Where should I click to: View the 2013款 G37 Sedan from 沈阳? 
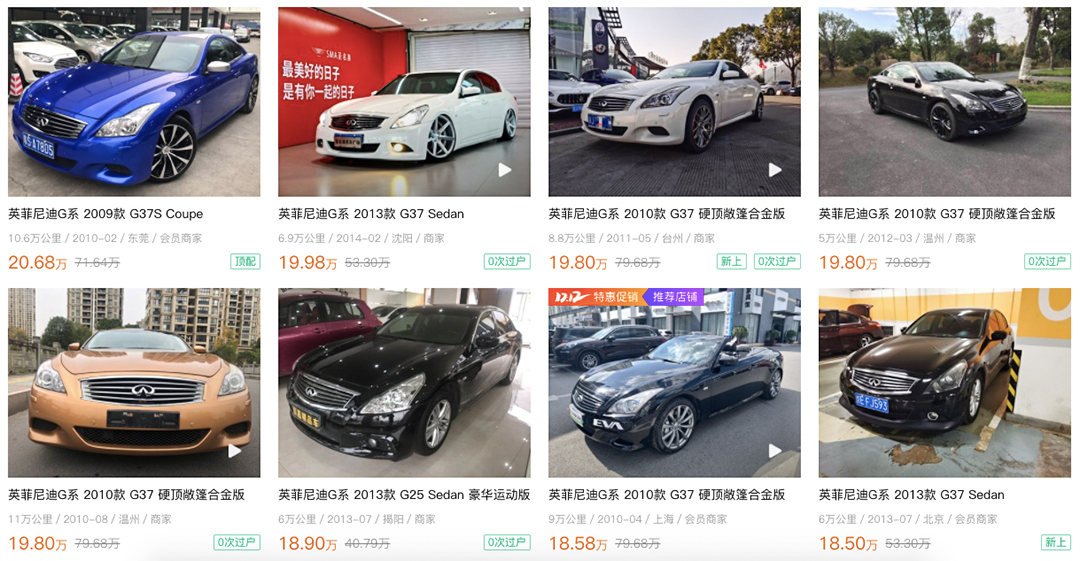click(404, 102)
